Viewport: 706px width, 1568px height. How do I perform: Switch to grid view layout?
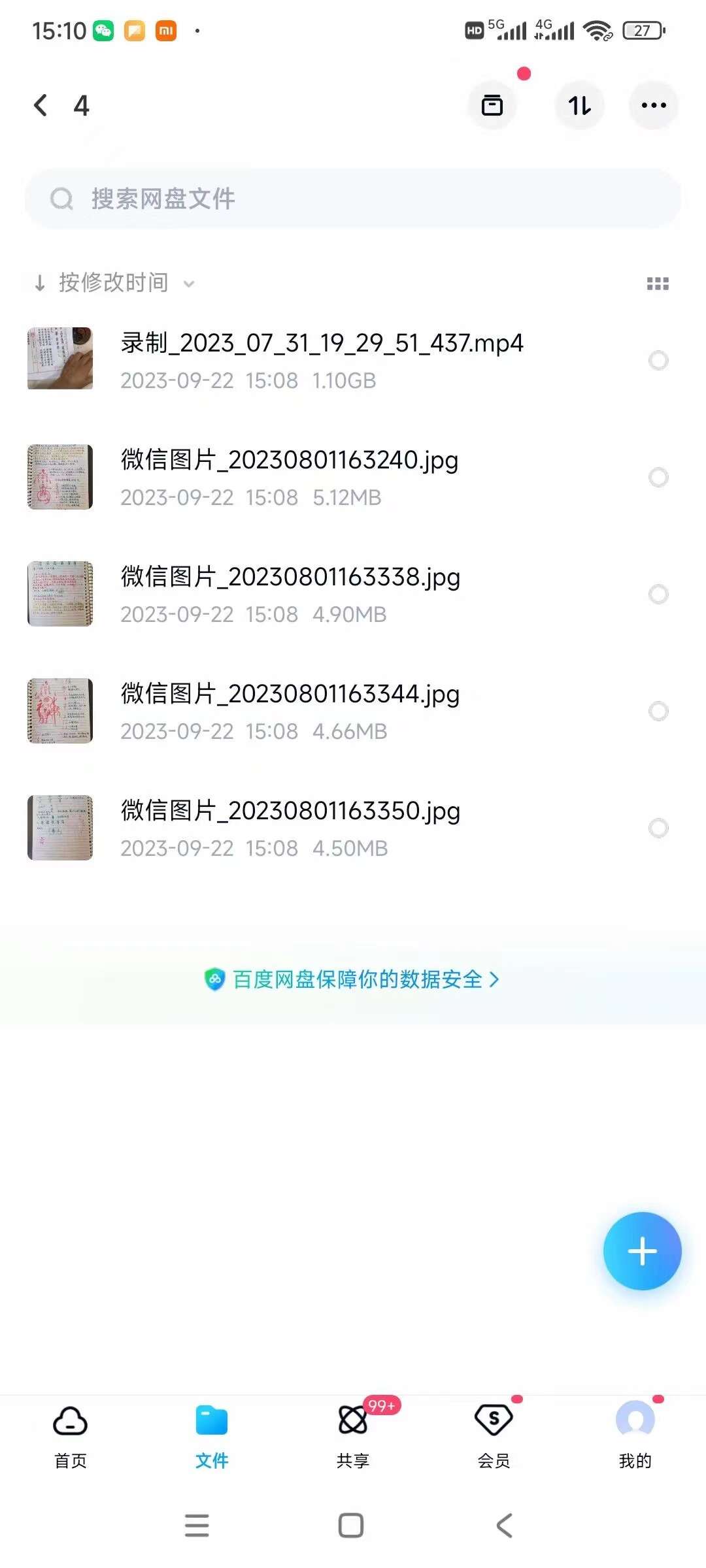tap(658, 284)
